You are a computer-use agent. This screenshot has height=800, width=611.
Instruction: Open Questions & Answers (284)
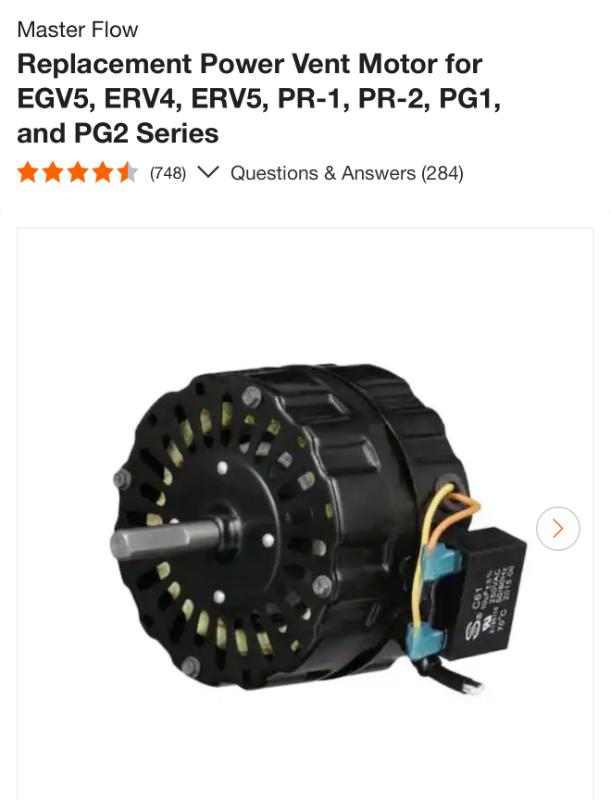(346, 173)
